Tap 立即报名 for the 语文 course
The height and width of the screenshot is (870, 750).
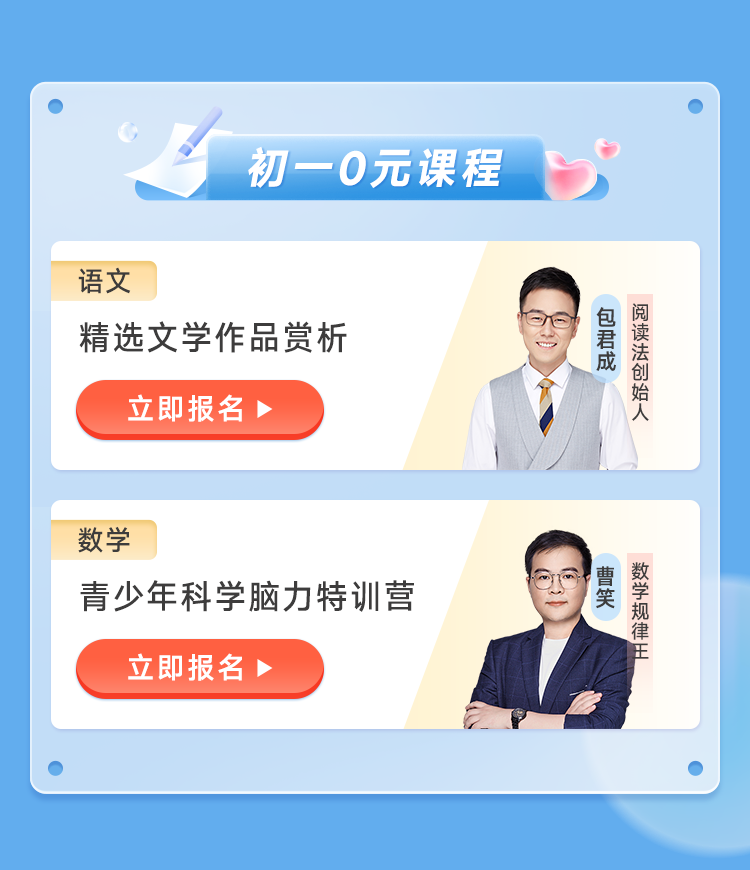coord(199,408)
